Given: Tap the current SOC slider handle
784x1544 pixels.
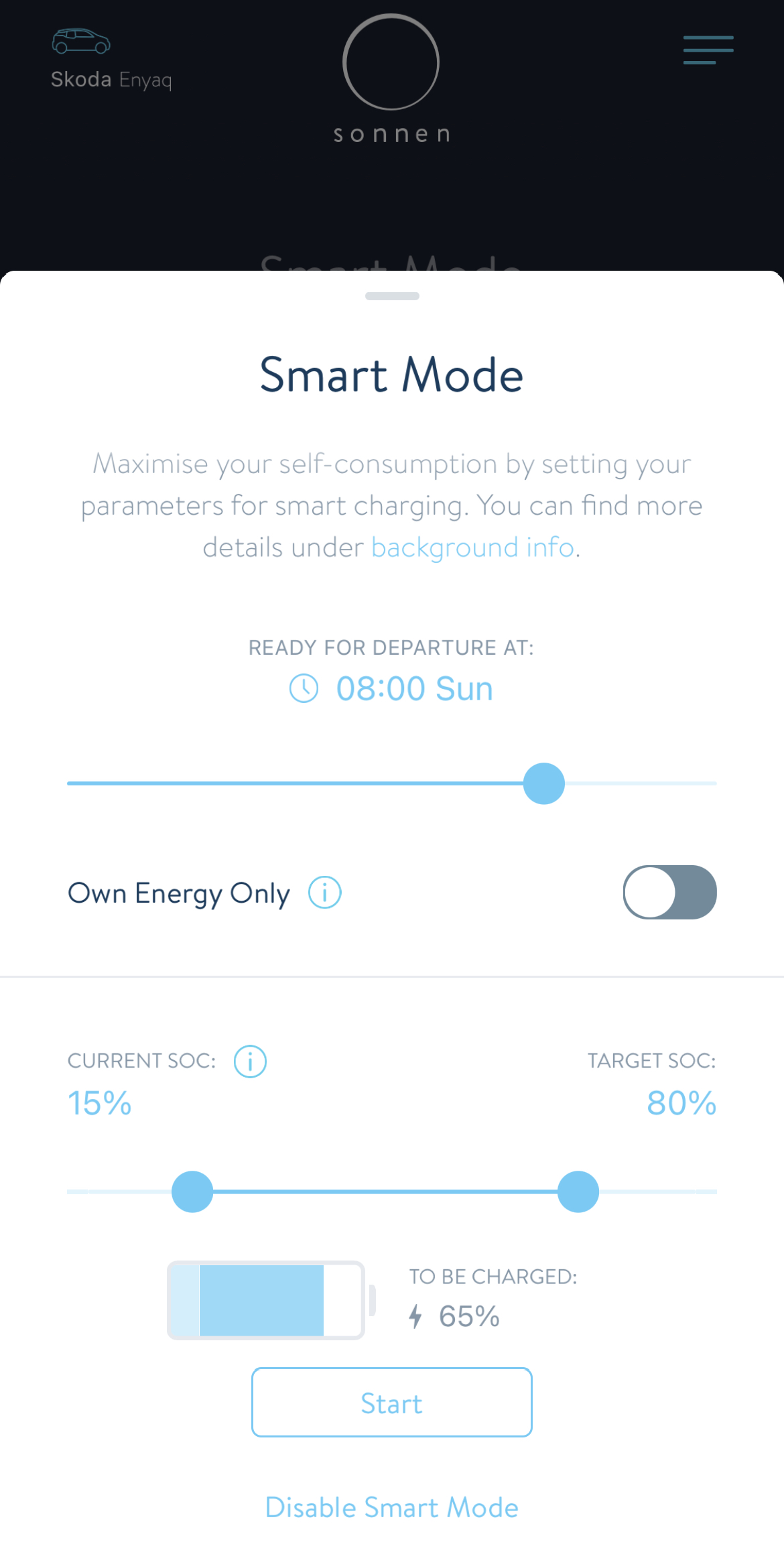Looking at the screenshot, I should pyautogui.click(x=192, y=1192).
